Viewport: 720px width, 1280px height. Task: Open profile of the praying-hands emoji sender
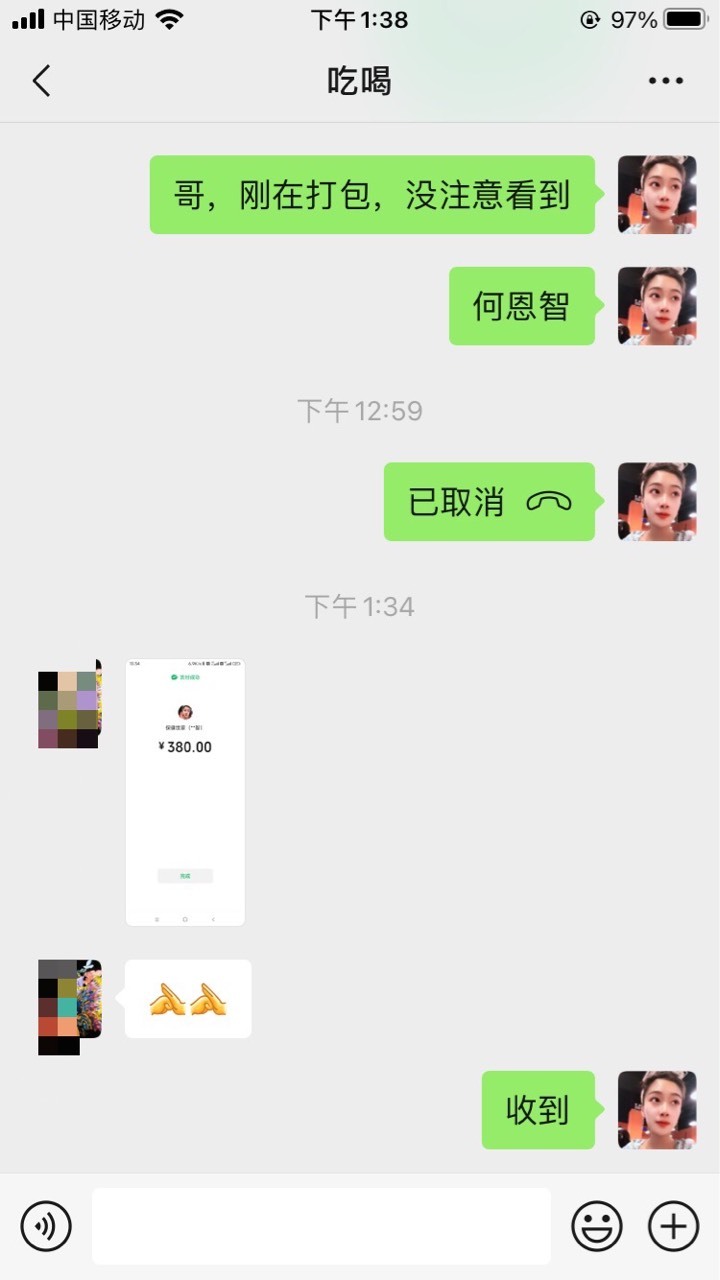70,1007
